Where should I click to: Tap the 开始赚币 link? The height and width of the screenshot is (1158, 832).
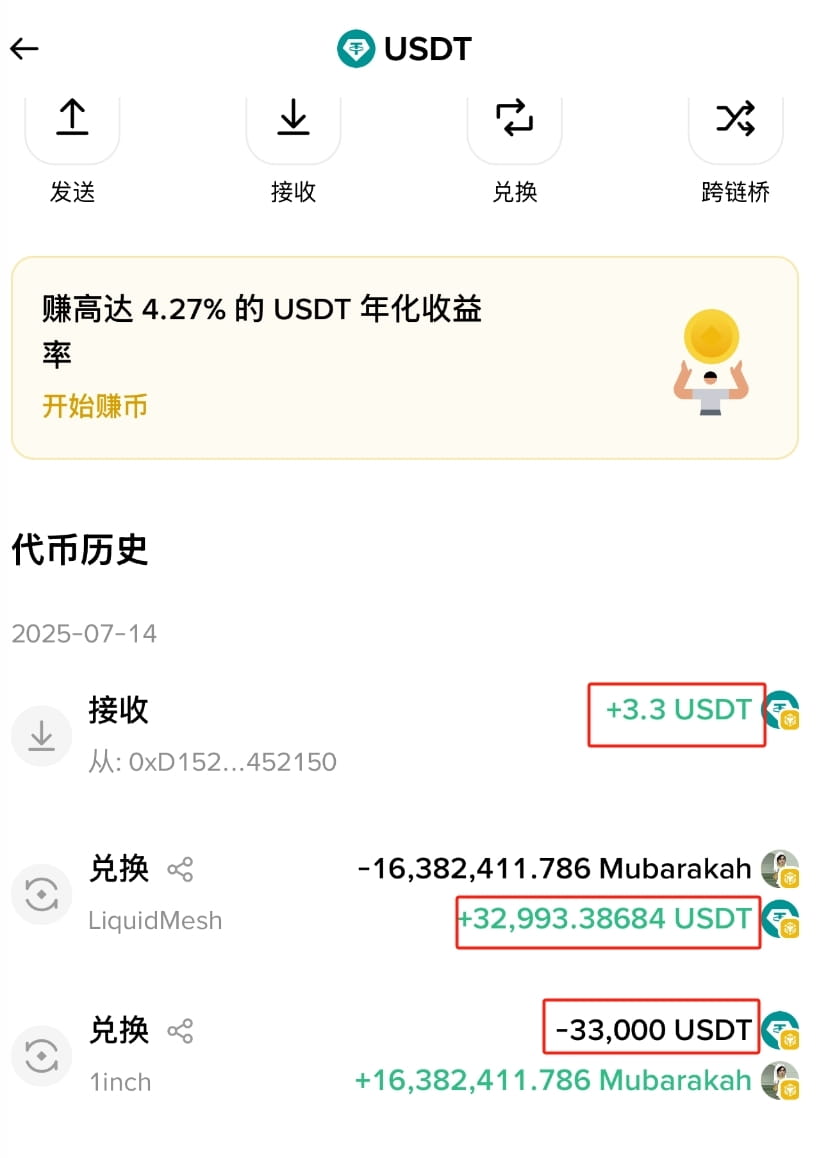pyautogui.click(x=95, y=406)
